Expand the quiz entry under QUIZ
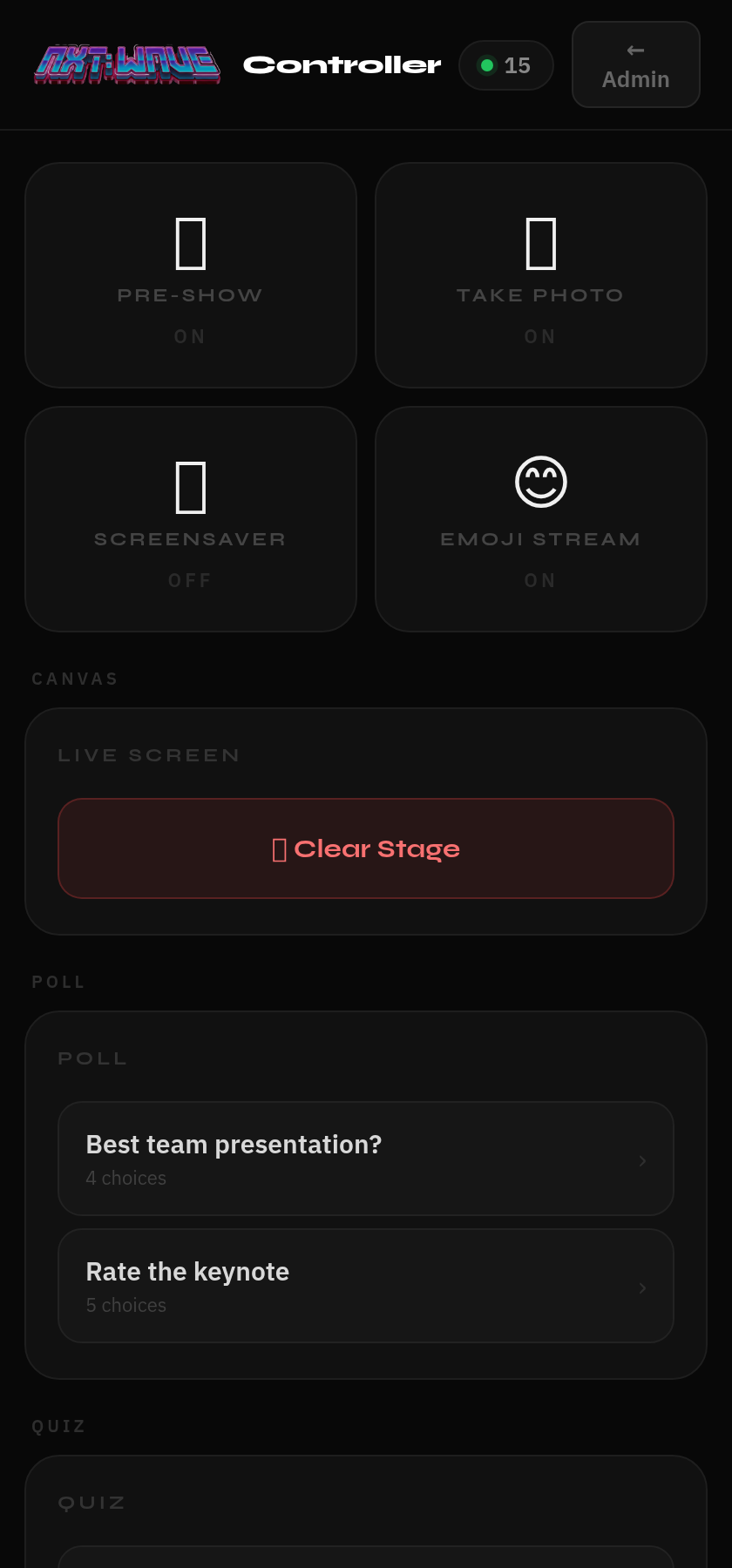This screenshot has width=732, height=1568. coord(366,1559)
